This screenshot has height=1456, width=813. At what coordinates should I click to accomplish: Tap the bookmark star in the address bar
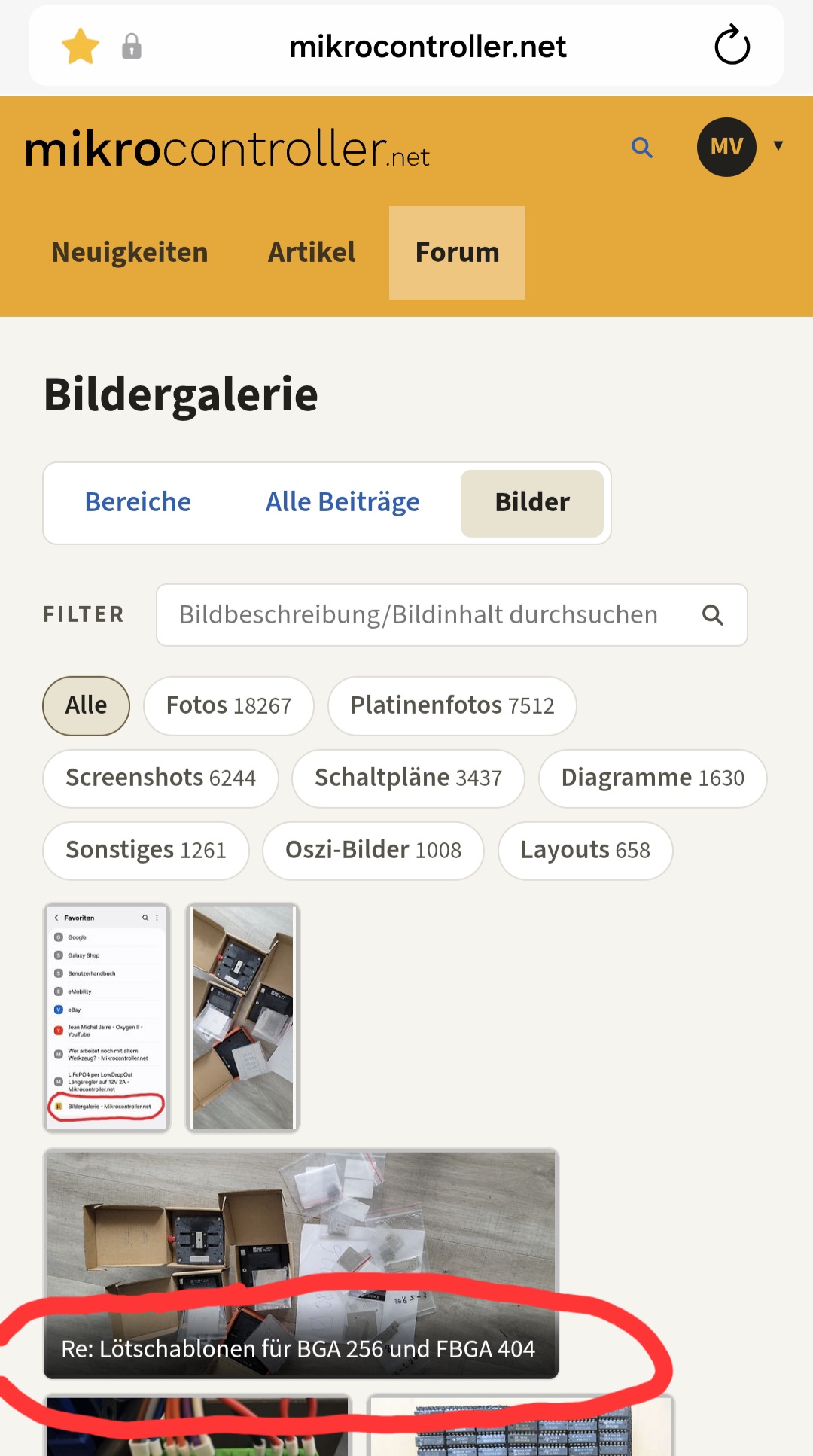pyautogui.click(x=81, y=47)
